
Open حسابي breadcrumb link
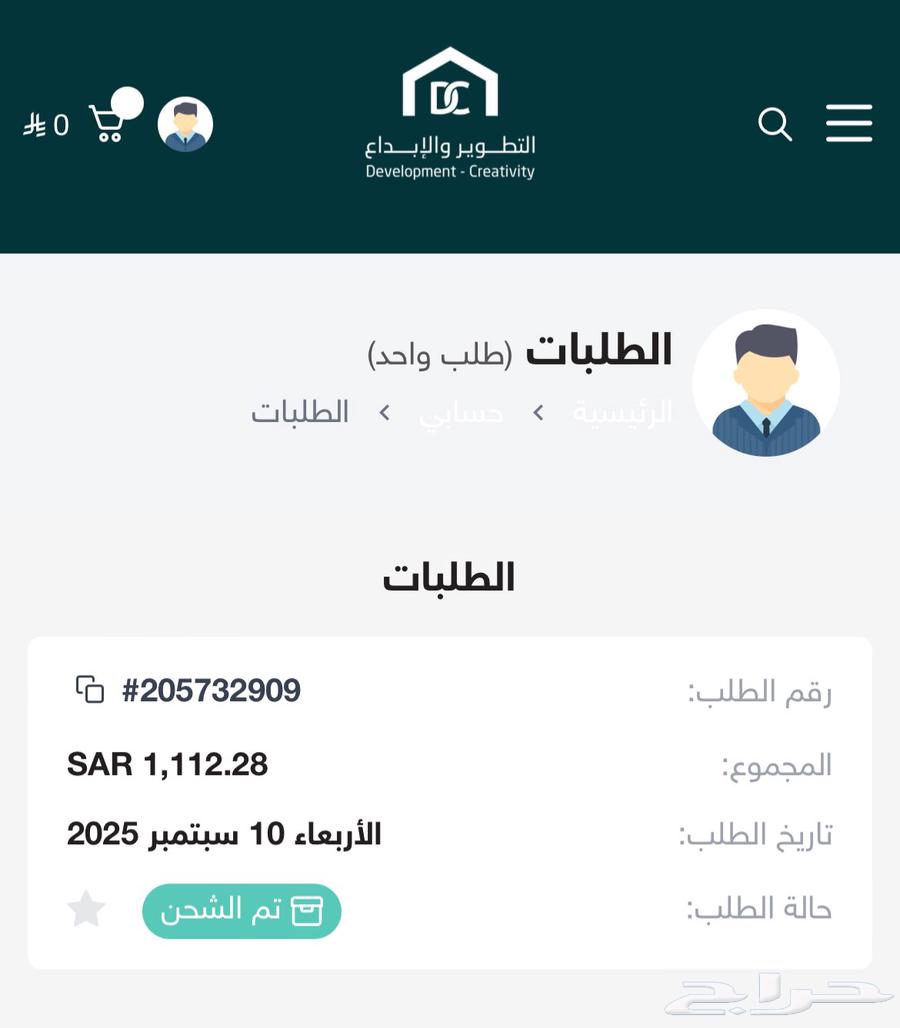coord(461,412)
